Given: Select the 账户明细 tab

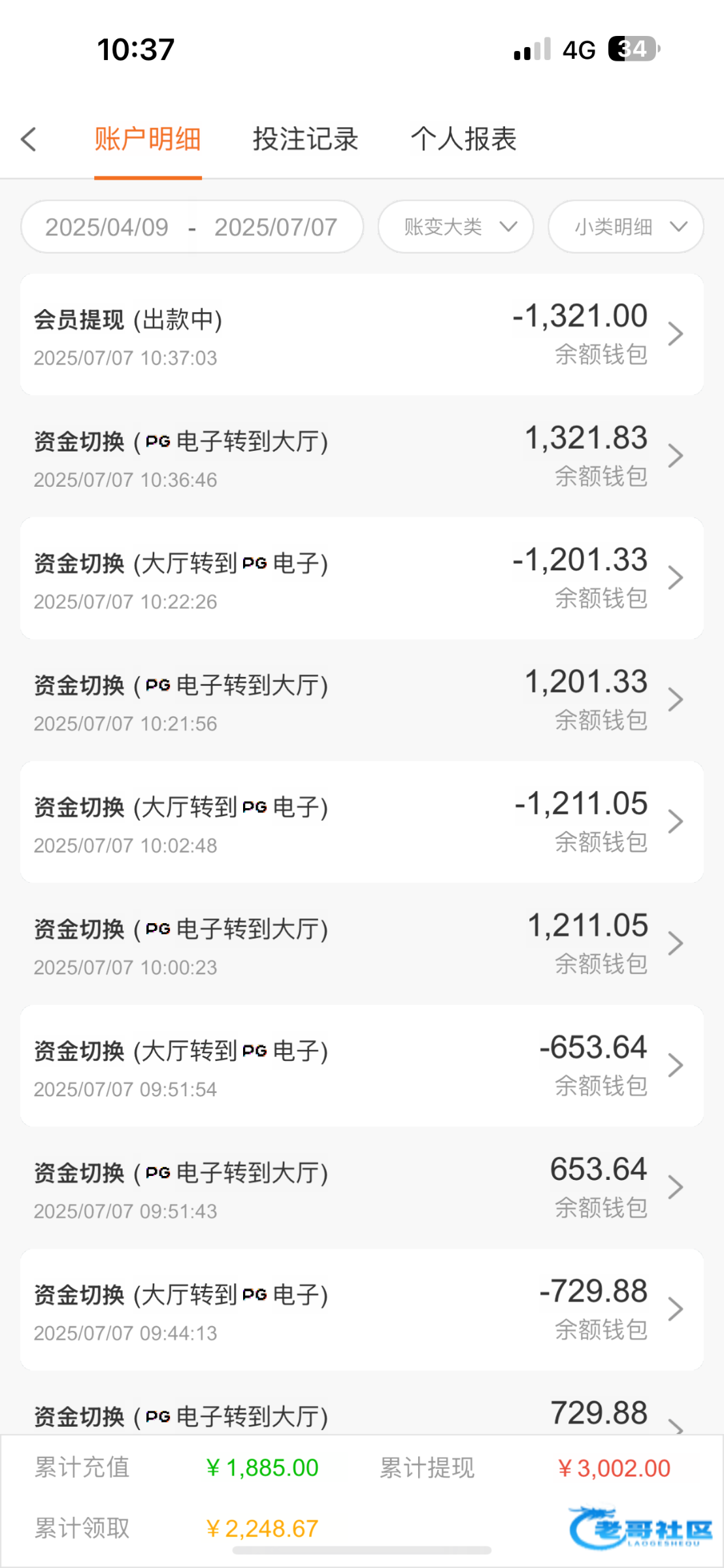Looking at the screenshot, I should point(148,139).
